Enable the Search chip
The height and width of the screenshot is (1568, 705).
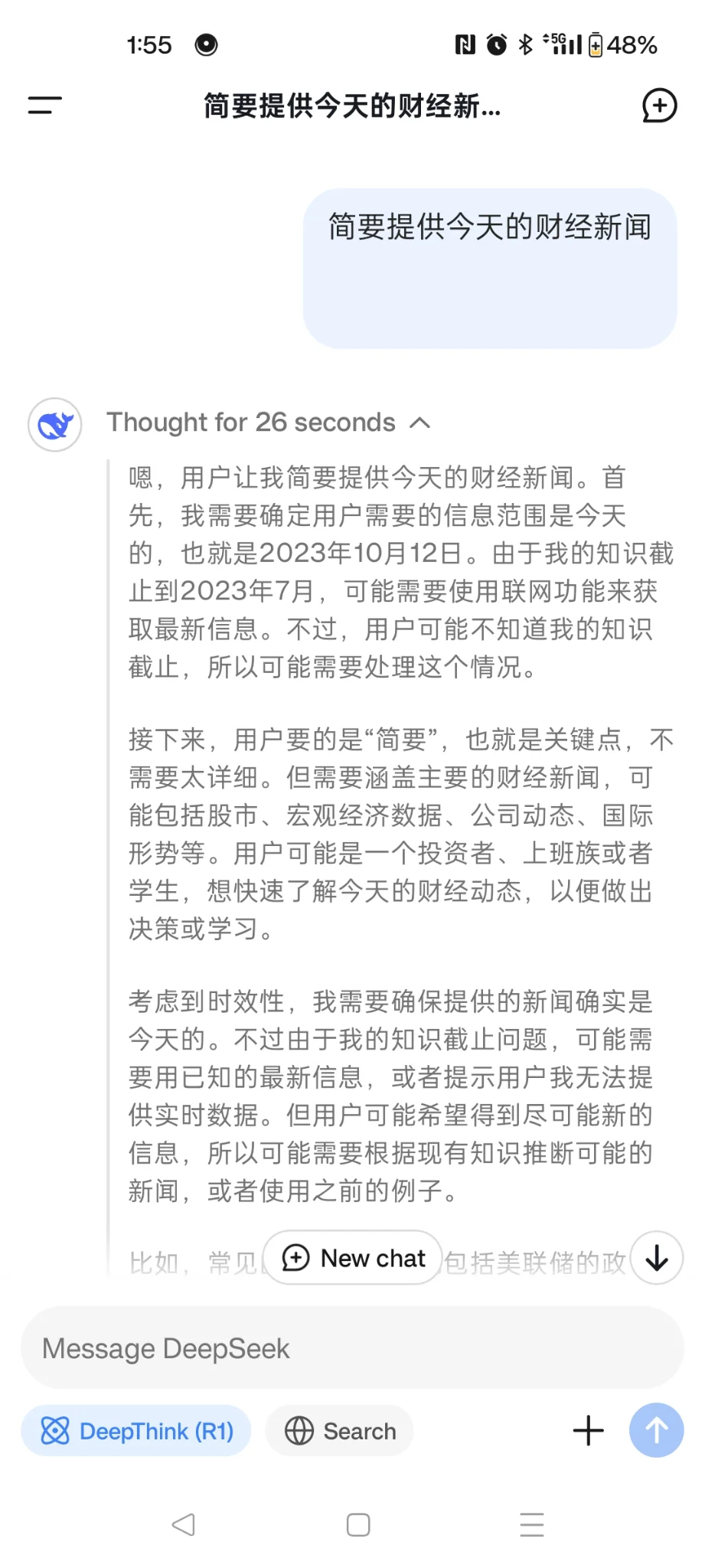coord(340,1431)
